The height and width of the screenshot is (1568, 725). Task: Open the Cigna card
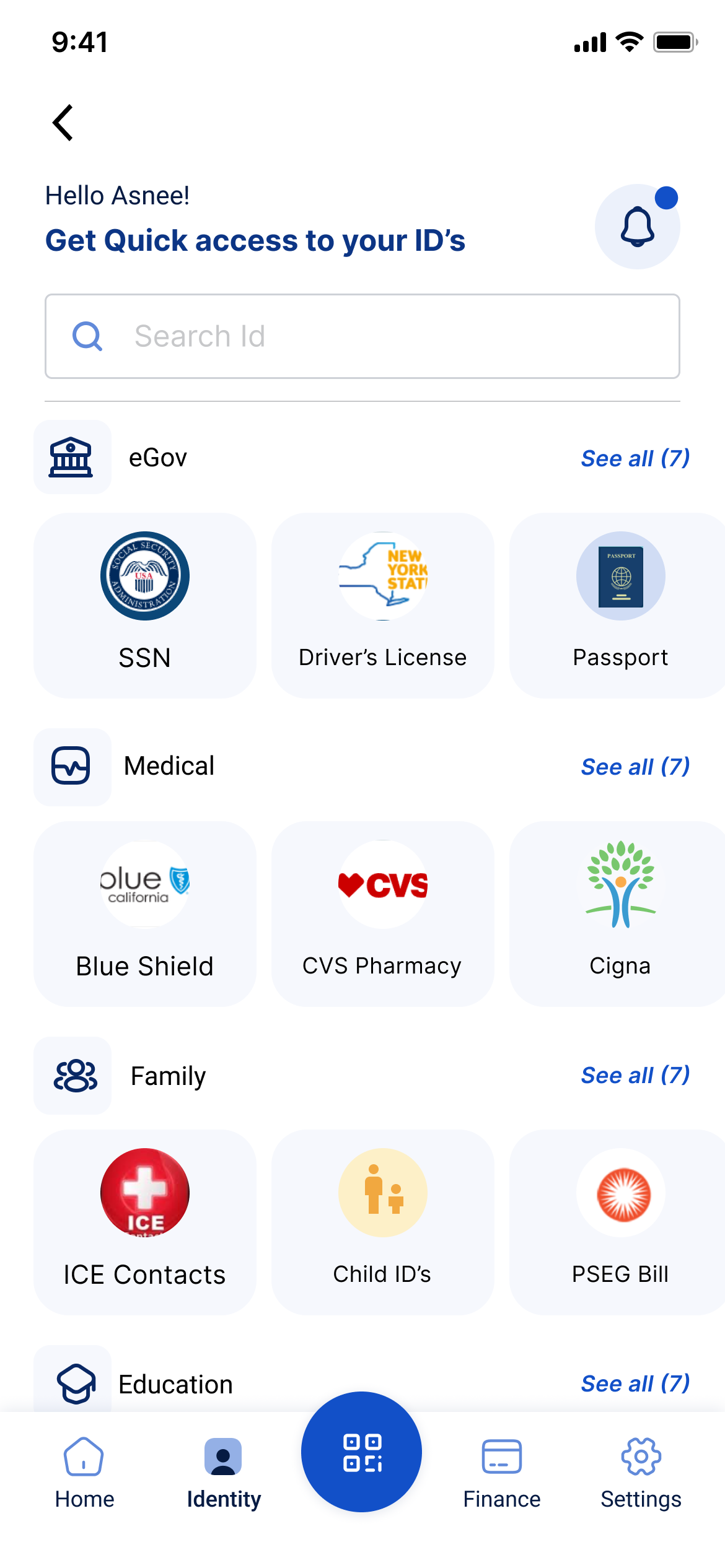pos(620,913)
